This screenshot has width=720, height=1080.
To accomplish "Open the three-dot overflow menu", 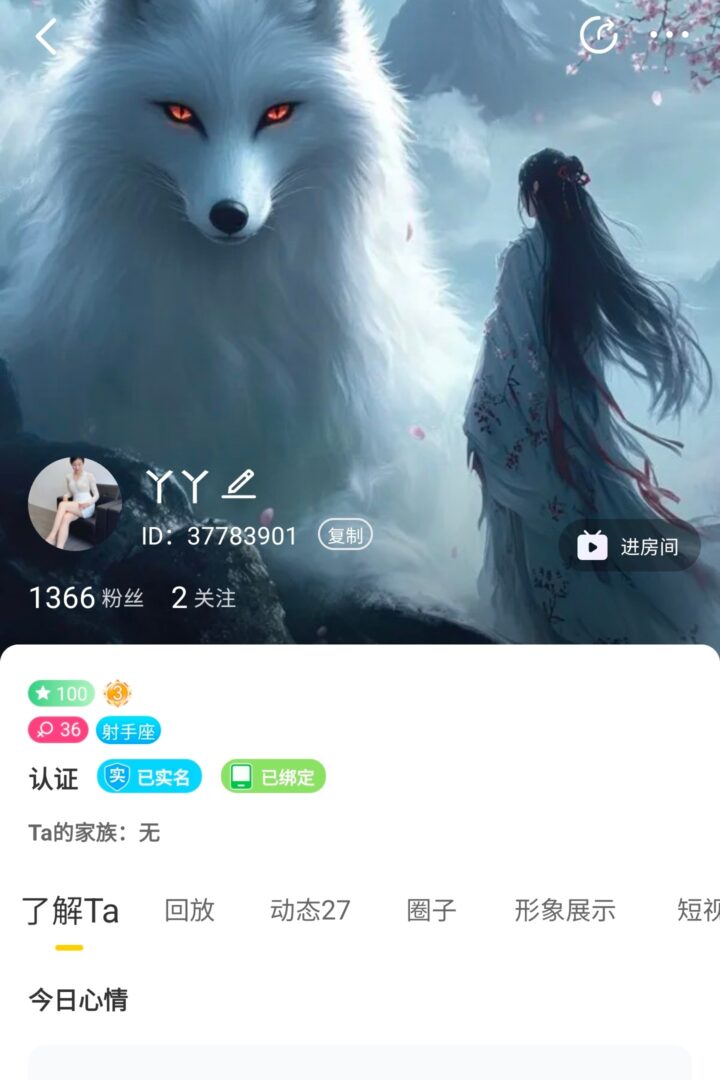I will pos(669,36).
